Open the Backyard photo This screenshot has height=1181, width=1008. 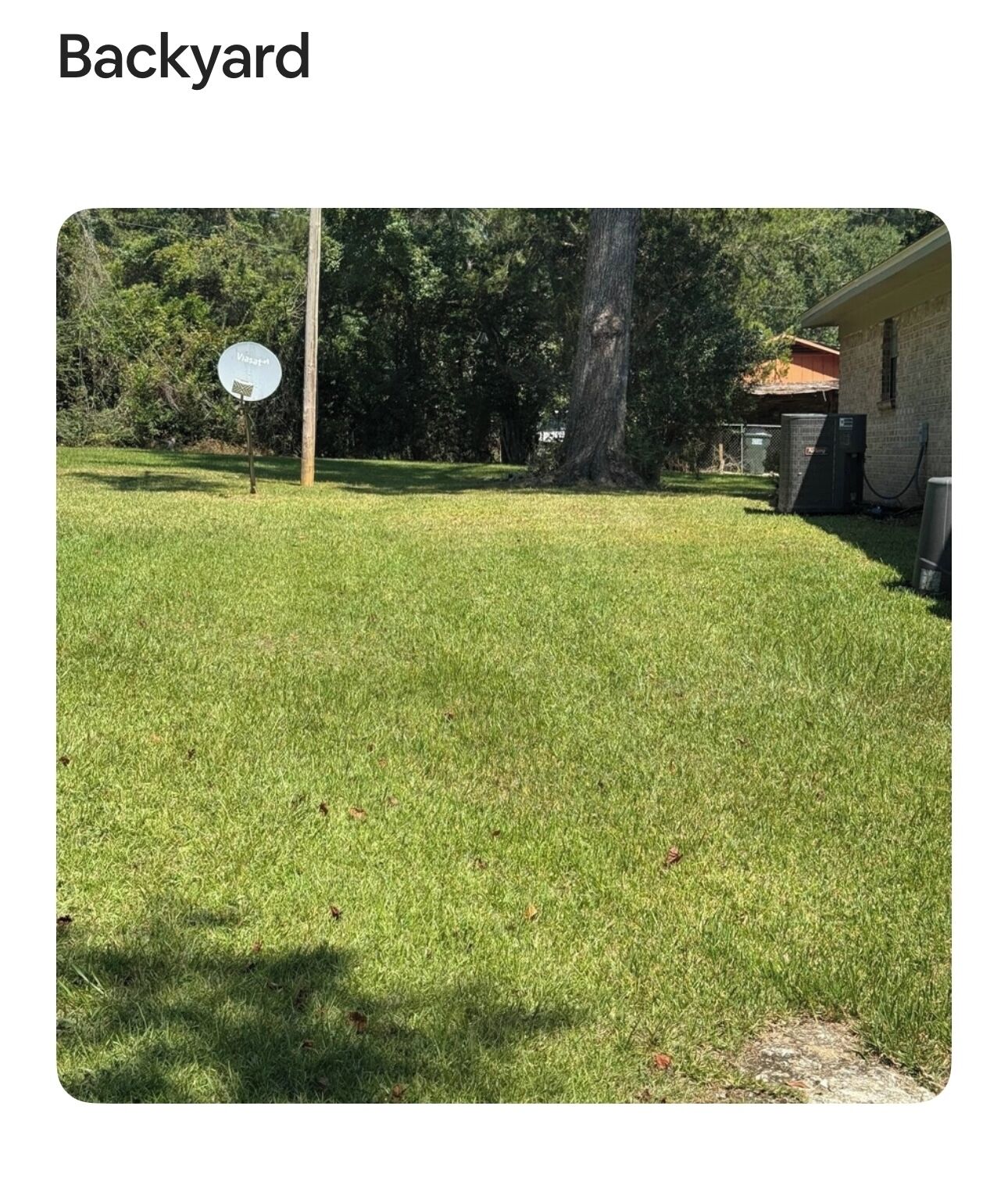[503, 655]
